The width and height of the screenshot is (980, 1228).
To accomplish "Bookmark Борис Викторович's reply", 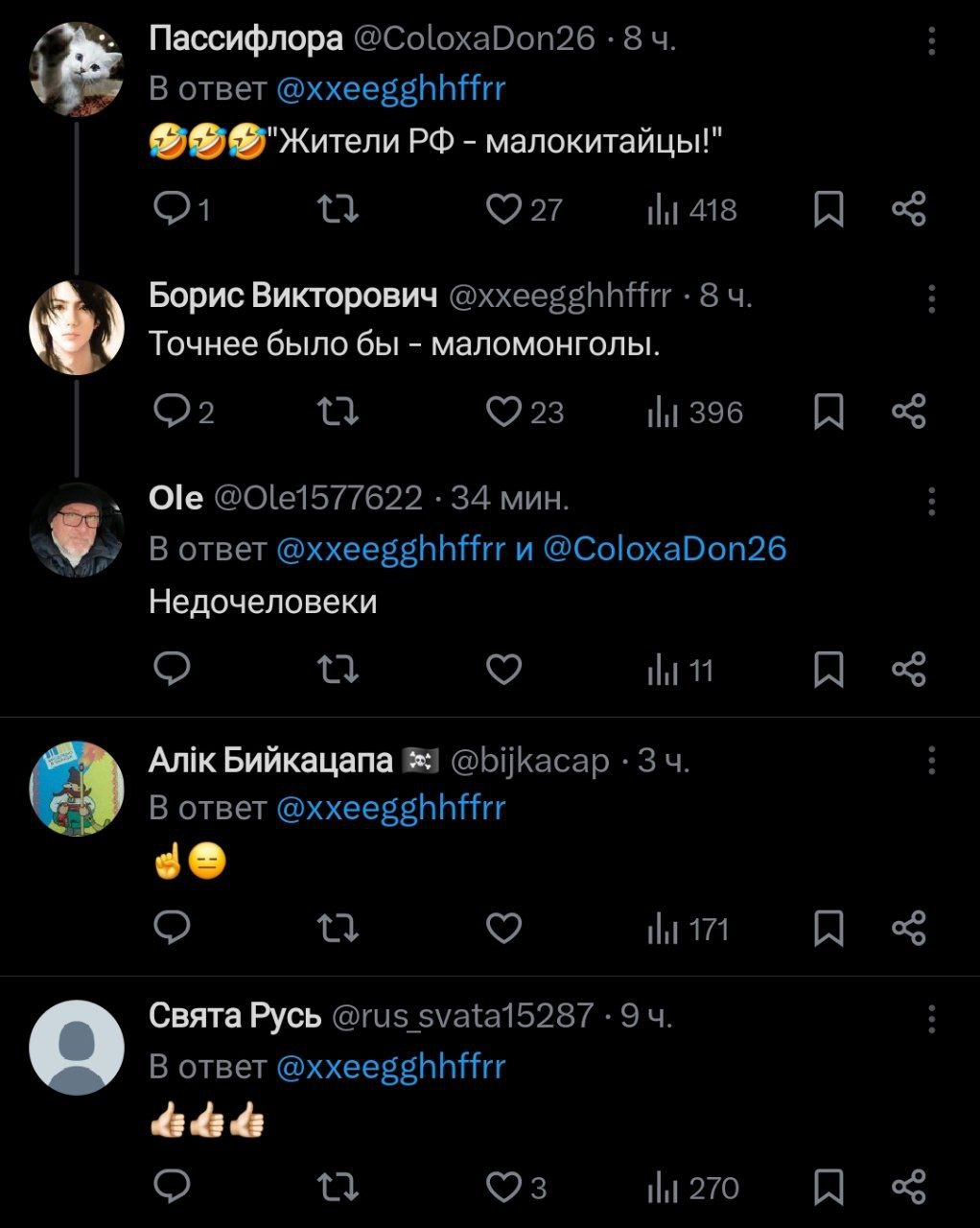I will 828,412.
